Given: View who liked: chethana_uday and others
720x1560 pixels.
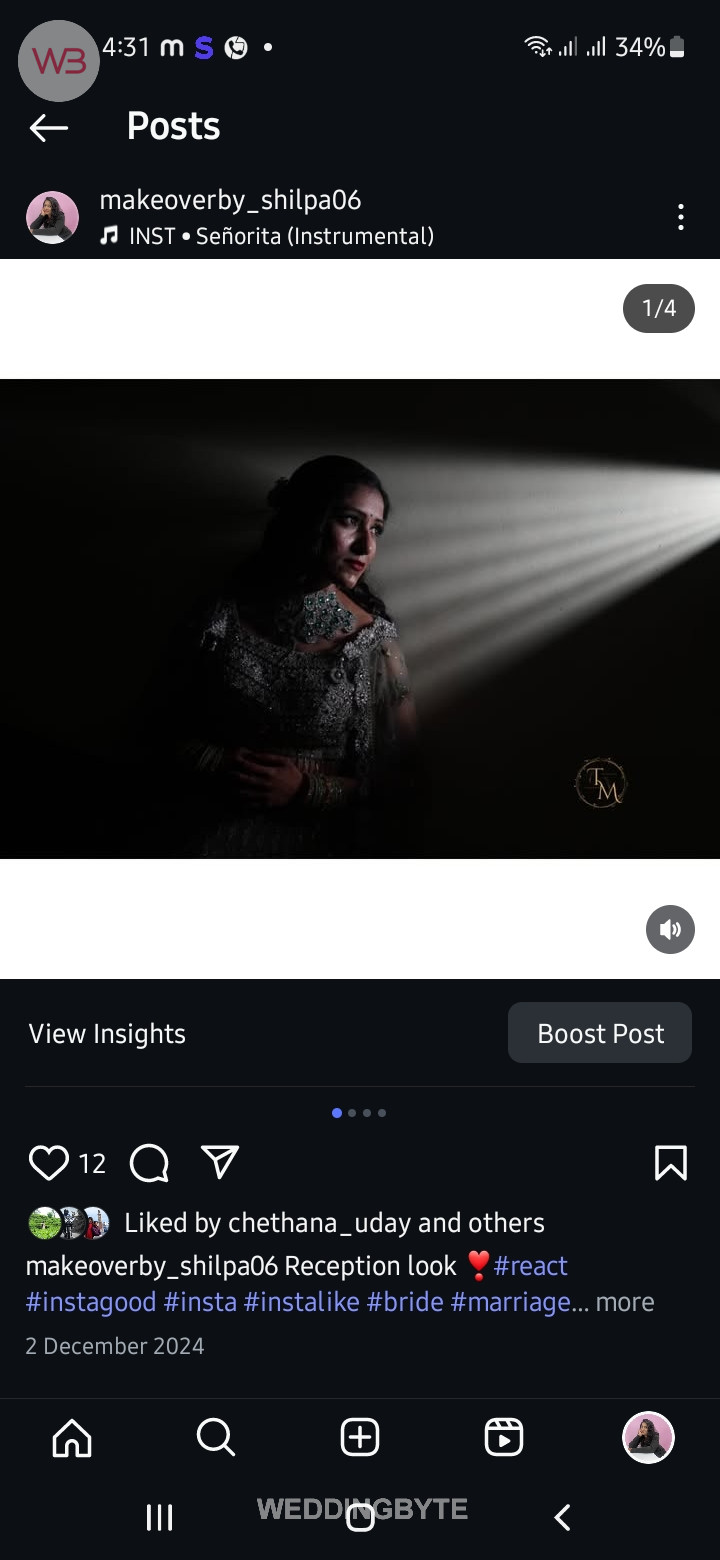Looking at the screenshot, I should point(334,1223).
